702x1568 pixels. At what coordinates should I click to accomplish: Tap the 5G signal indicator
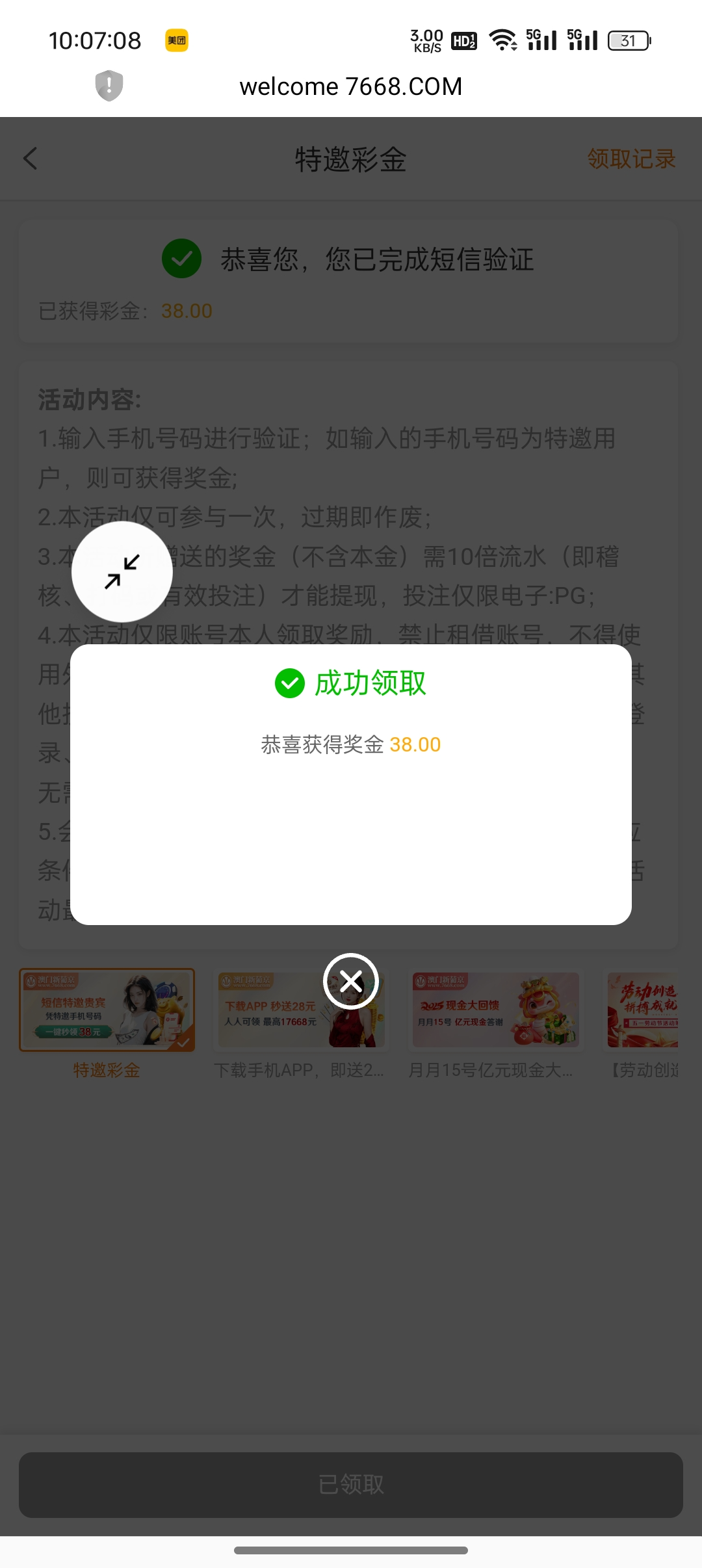click(541, 39)
